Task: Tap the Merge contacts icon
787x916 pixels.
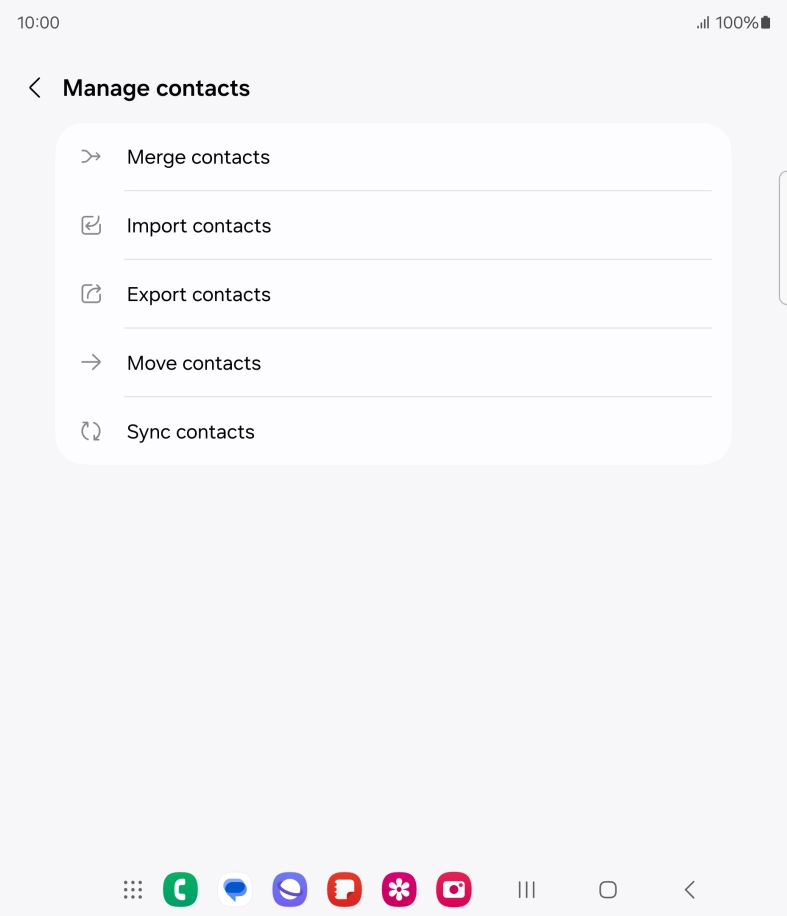Action: [x=90, y=157]
